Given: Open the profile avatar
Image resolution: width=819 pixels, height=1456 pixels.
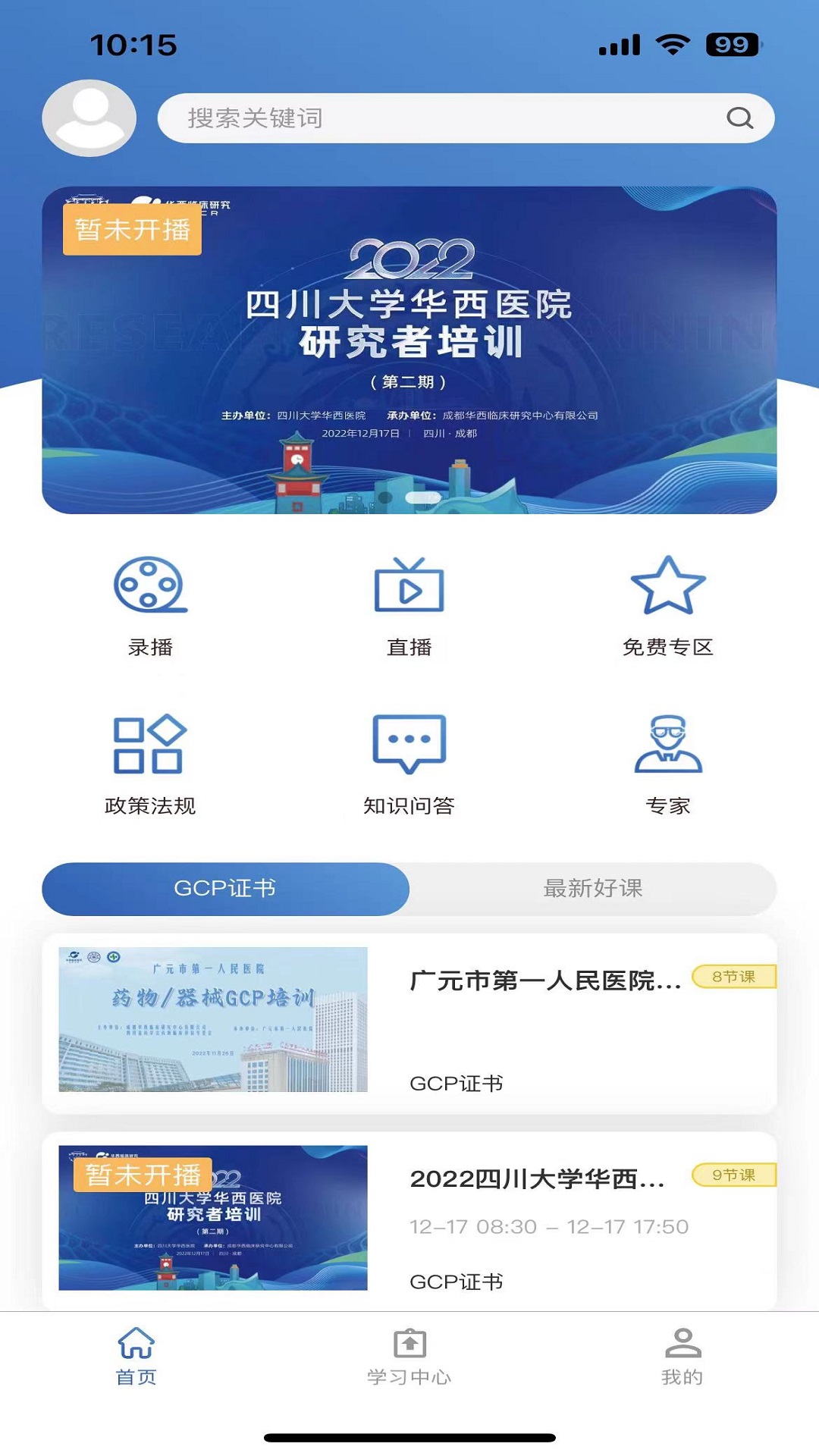Looking at the screenshot, I should (89, 118).
